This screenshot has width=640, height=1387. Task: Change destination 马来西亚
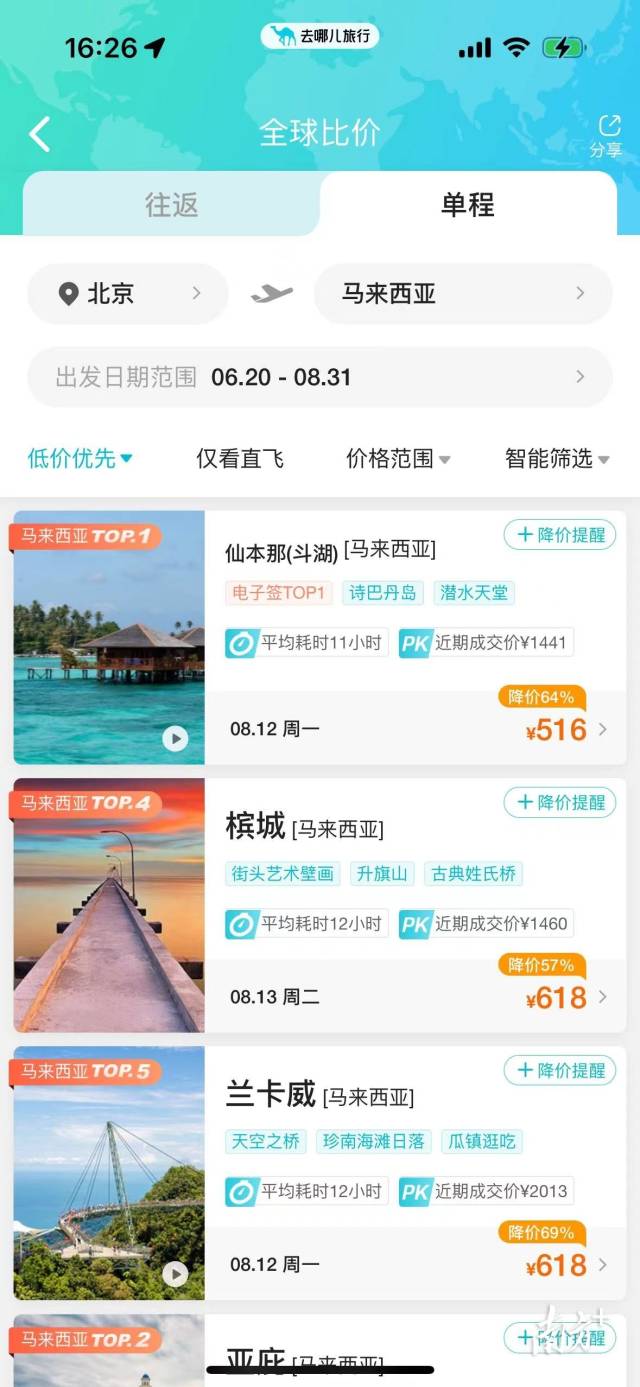[x=462, y=294]
